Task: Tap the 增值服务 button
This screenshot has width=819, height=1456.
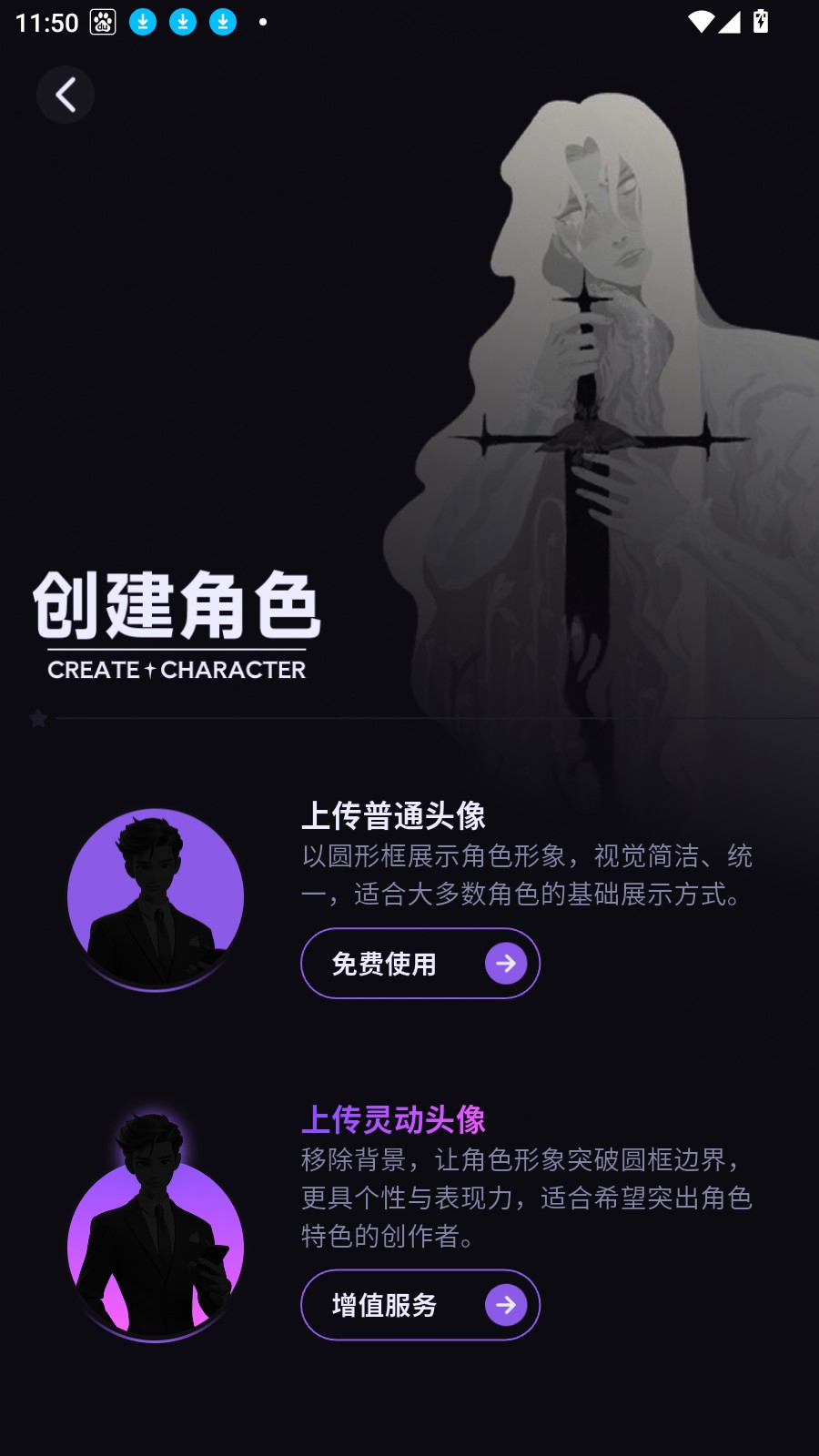Action: click(x=420, y=1305)
